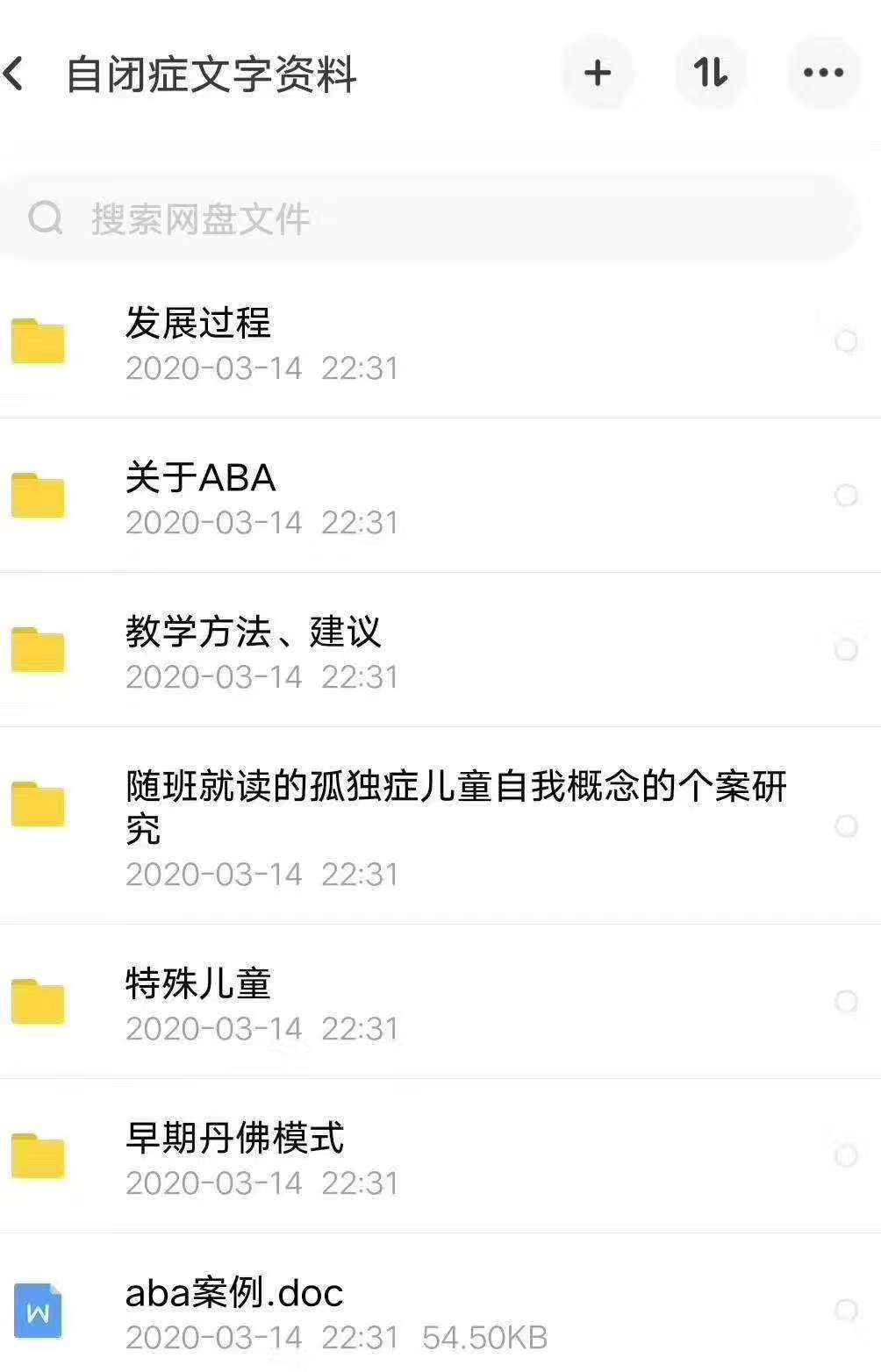
Task: Open the add new item plus icon
Action: [x=598, y=74]
